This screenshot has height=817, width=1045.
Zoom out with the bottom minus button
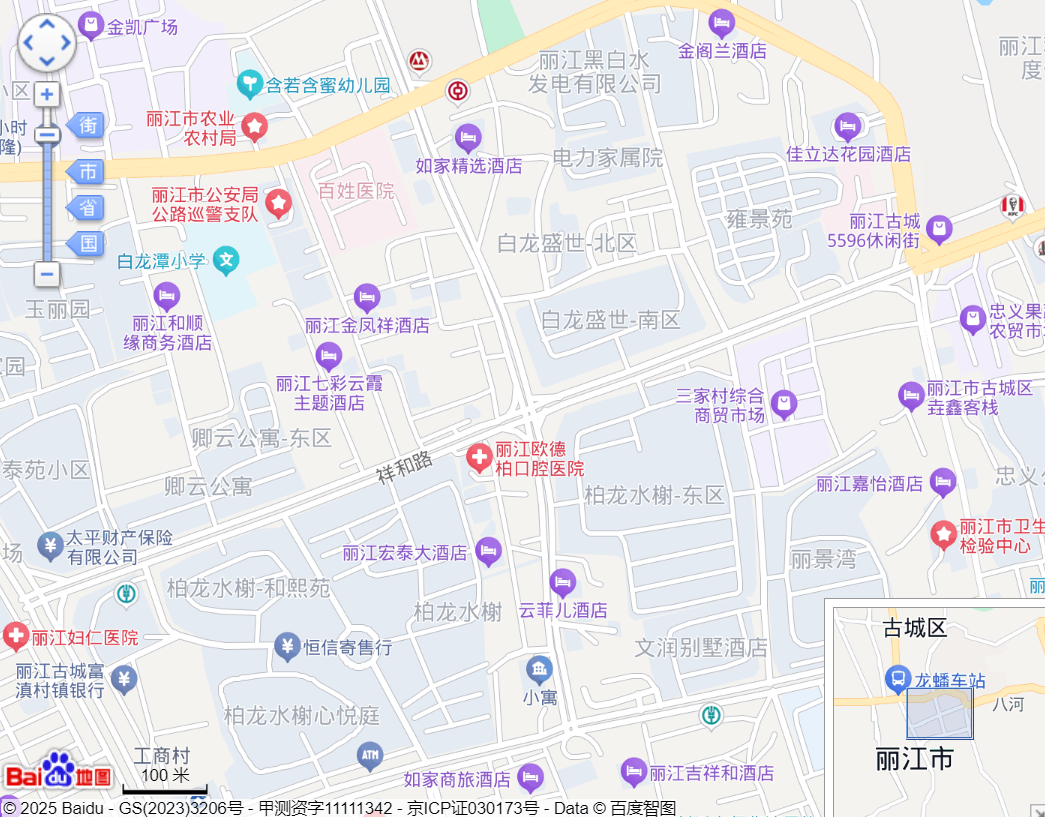(x=47, y=274)
